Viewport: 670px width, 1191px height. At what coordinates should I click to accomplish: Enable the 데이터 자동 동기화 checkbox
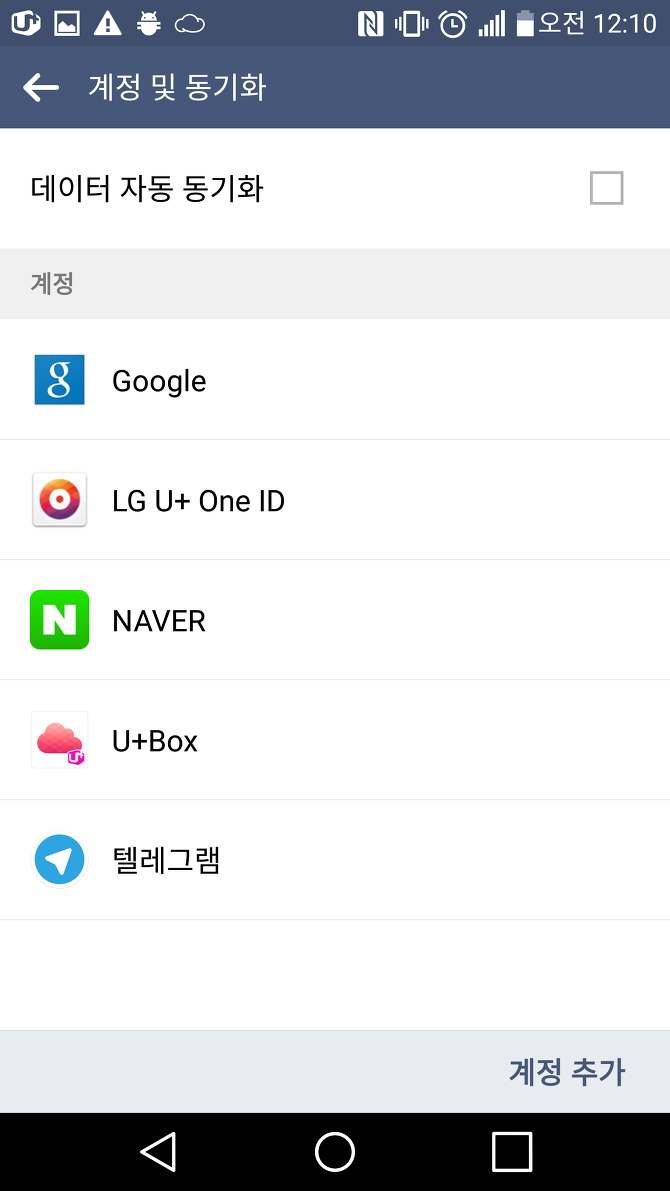[606, 188]
